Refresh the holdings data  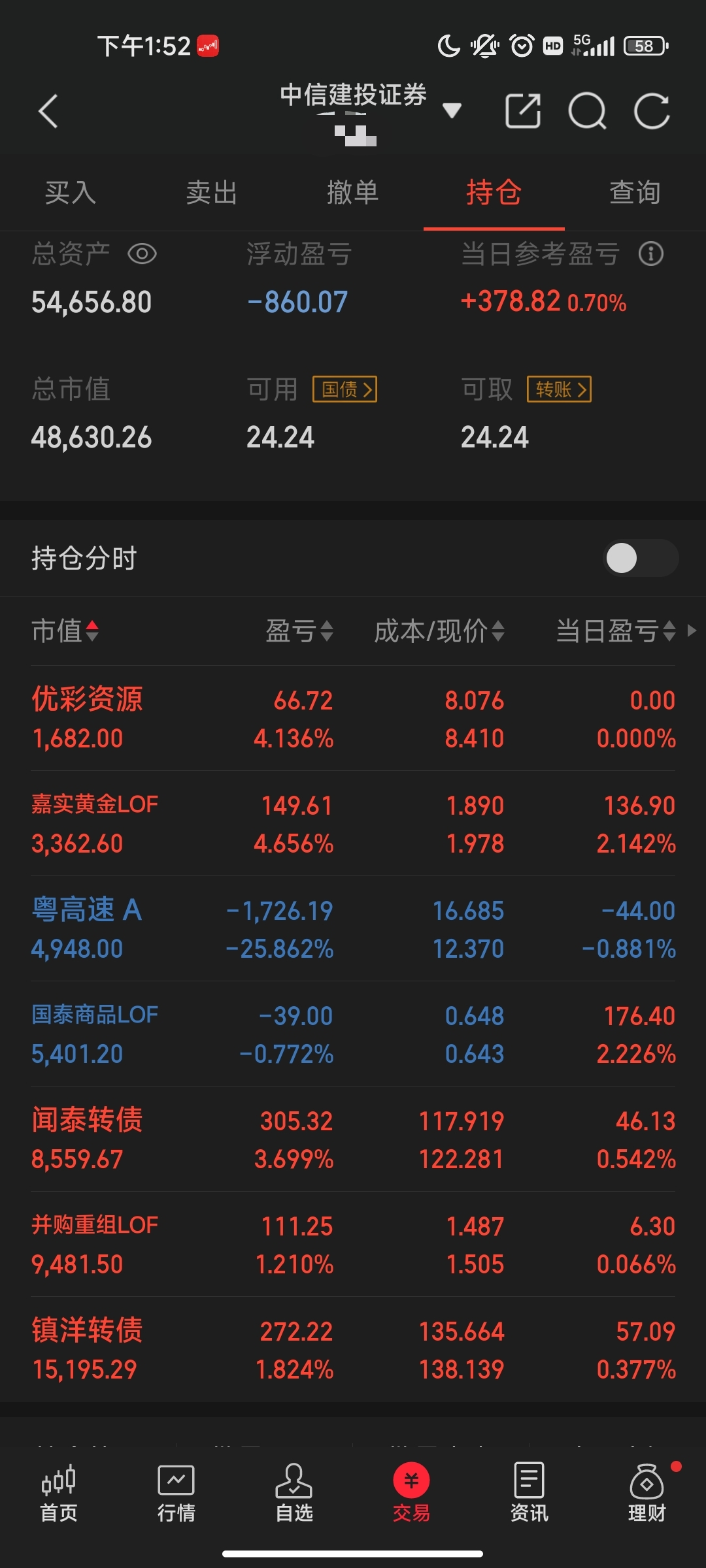(x=652, y=111)
